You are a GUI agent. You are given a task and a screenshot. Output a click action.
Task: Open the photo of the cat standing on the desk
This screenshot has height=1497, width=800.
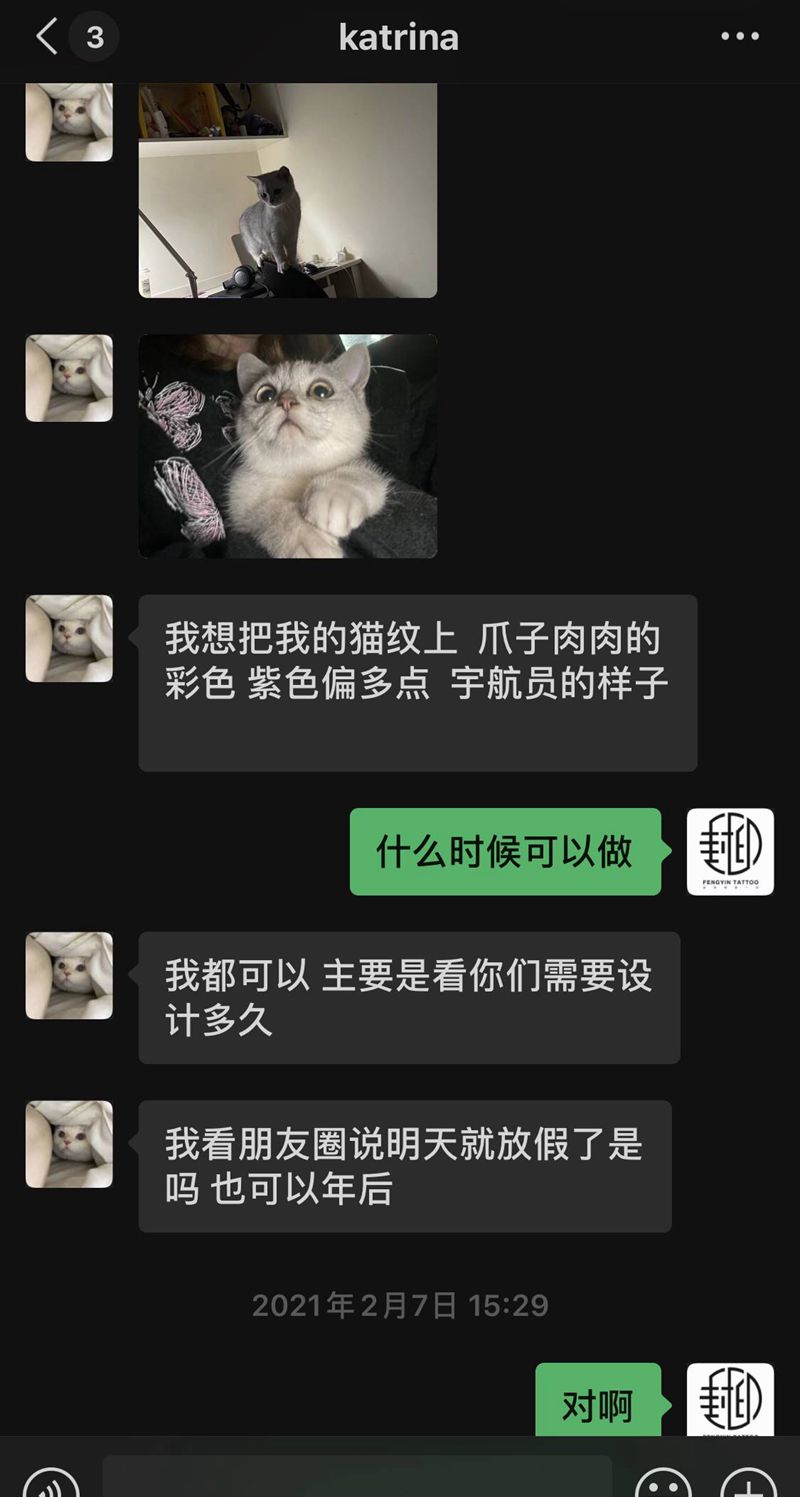[288, 190]
